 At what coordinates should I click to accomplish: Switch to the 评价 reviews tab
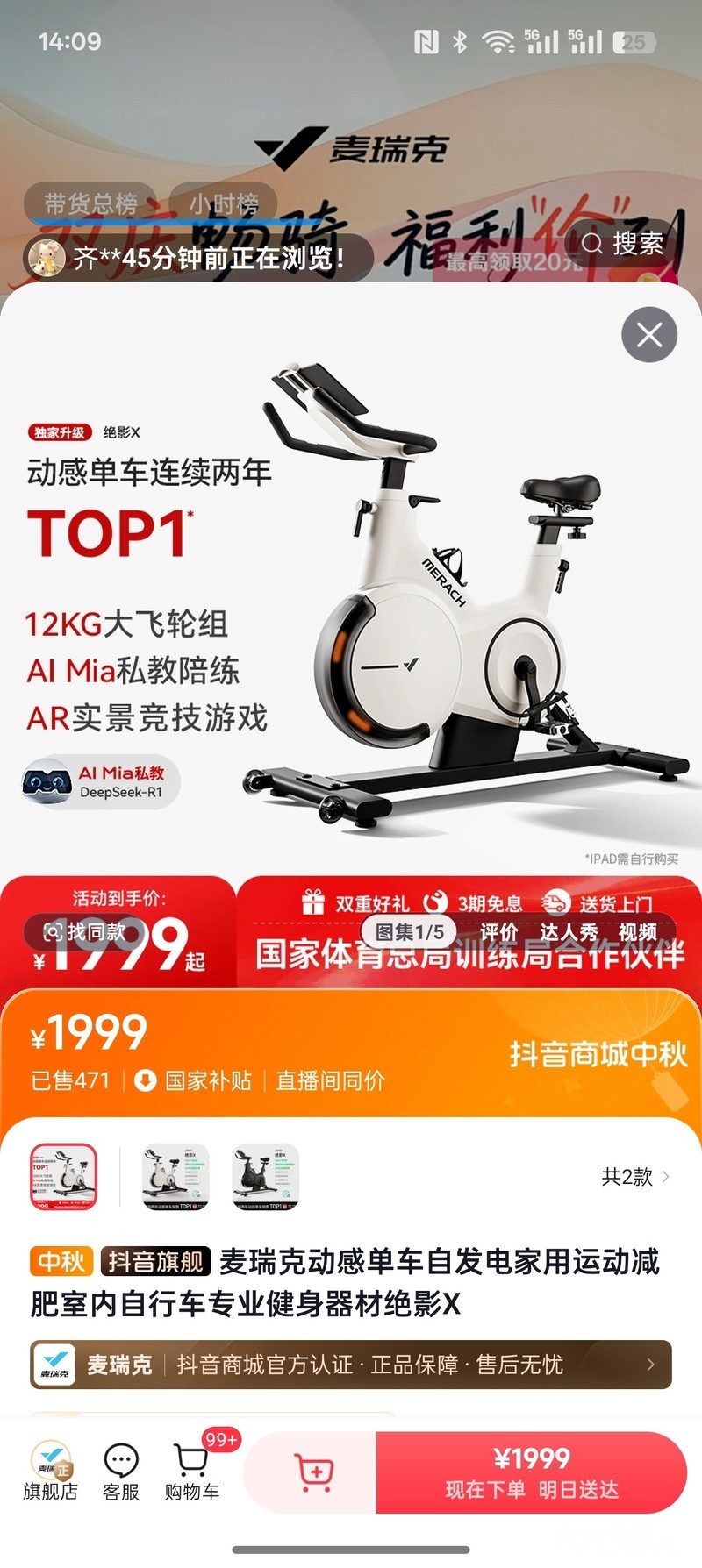pos(498,931)
